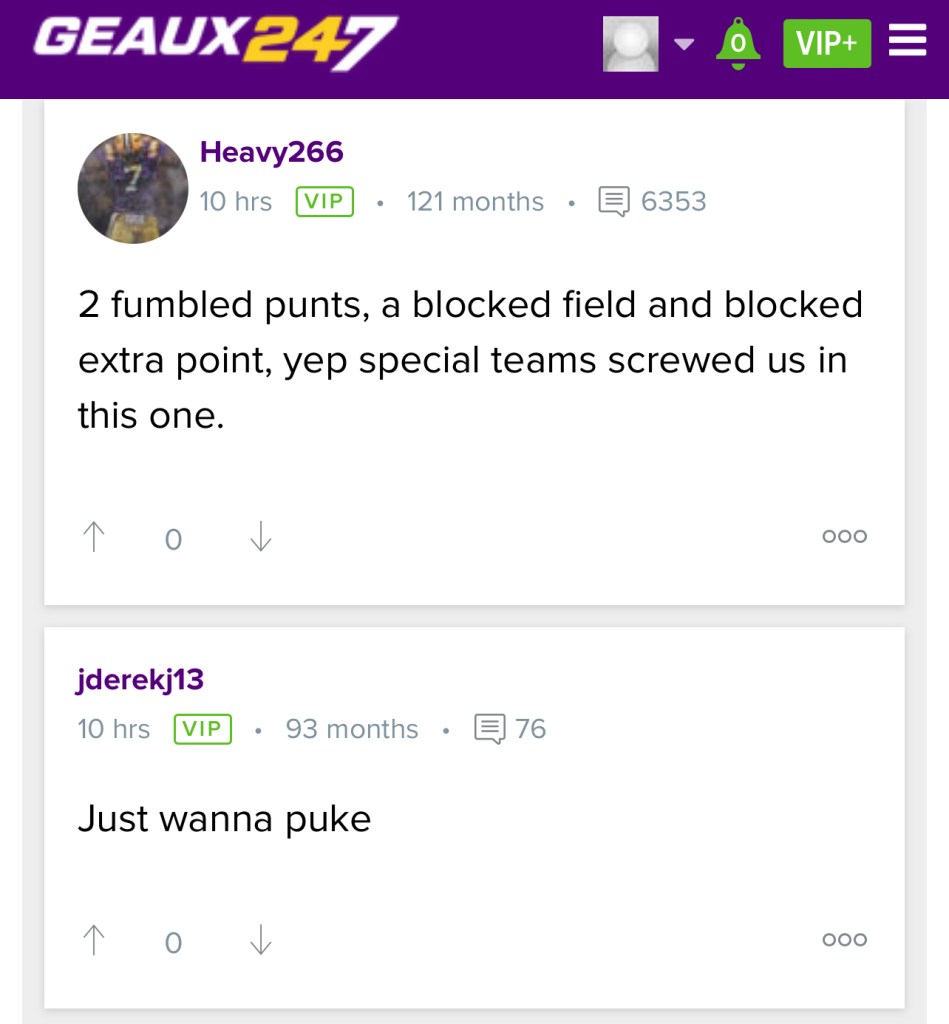Upvote Heavy266's post

pyautogui.click(x=93, y=538)
